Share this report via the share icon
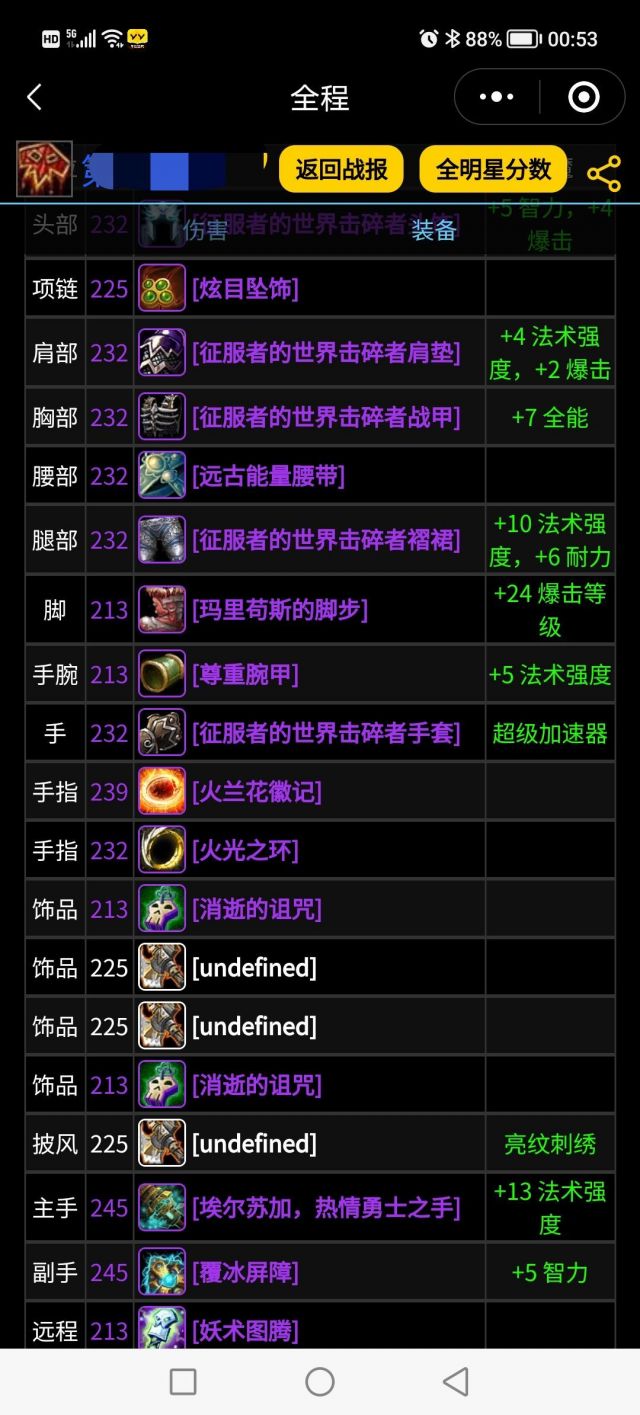Viewport: 640px width, 1415px height. 603,173
